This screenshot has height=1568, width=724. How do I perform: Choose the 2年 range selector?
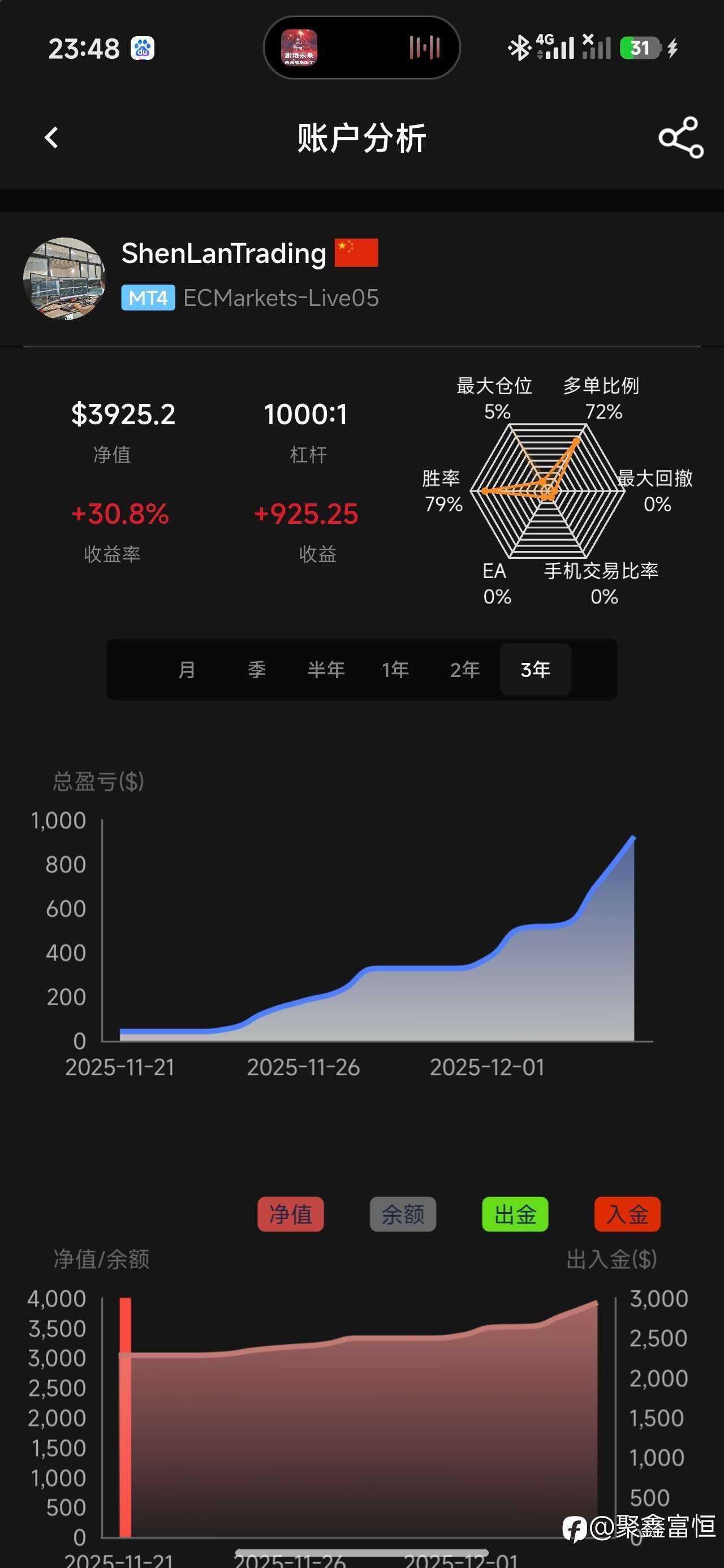(x=464, y=669)
